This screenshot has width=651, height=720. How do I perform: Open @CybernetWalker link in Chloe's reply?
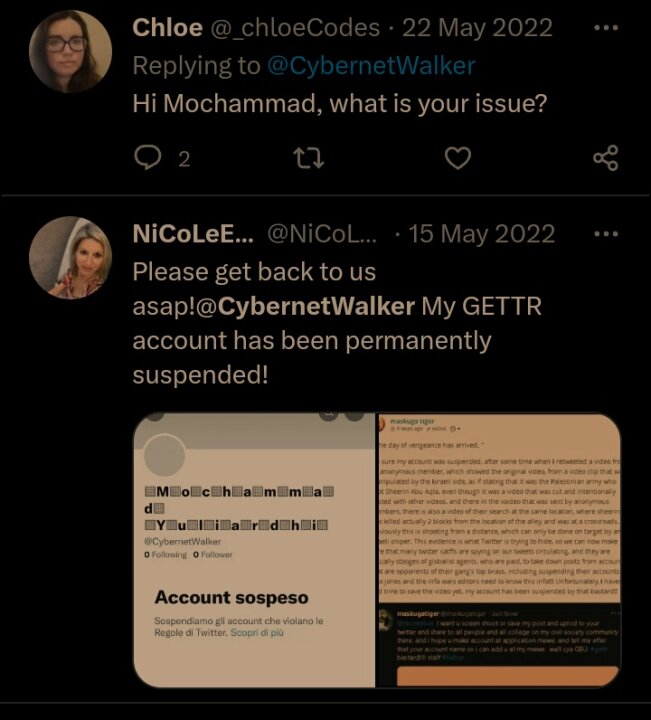[370, 66]
